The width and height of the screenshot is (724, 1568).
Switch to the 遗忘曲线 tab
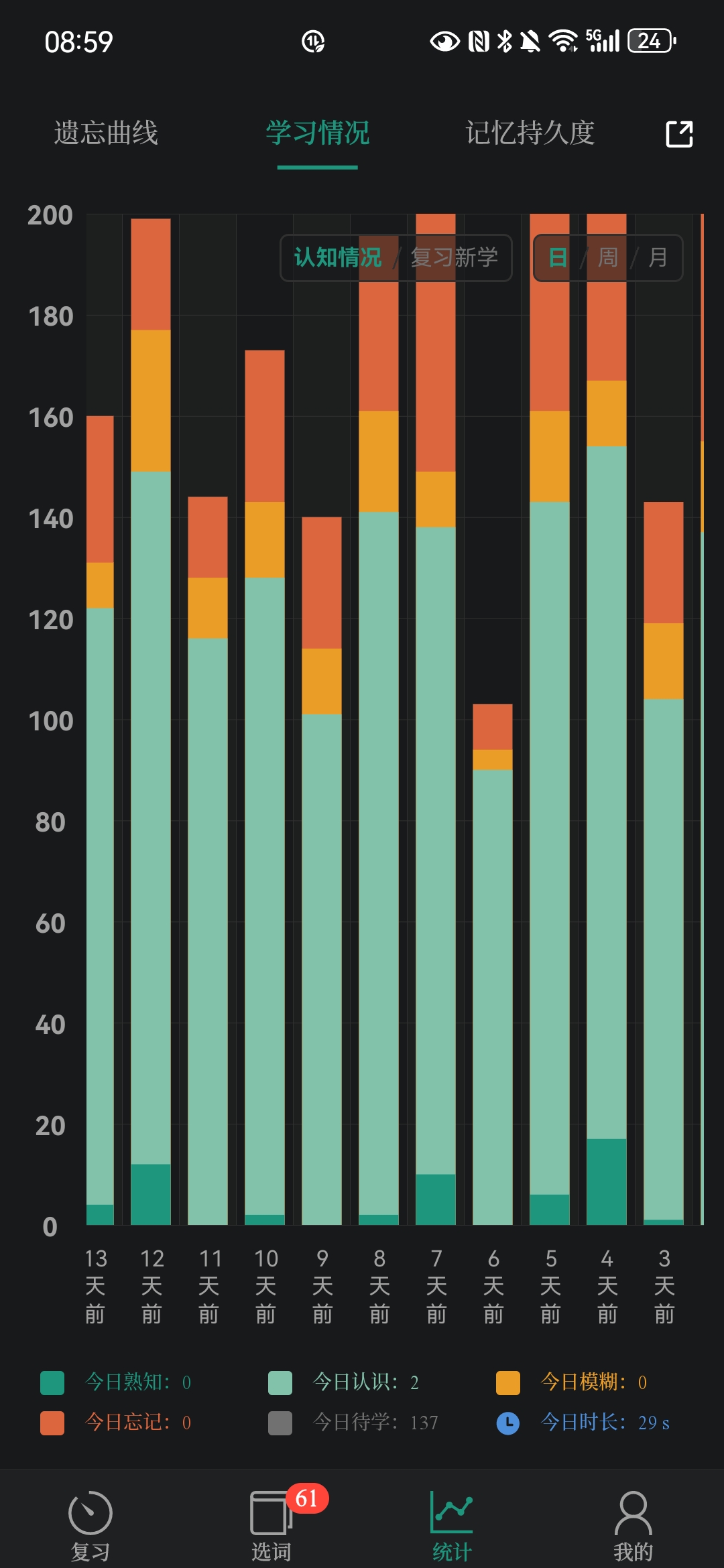coord(106,133)
